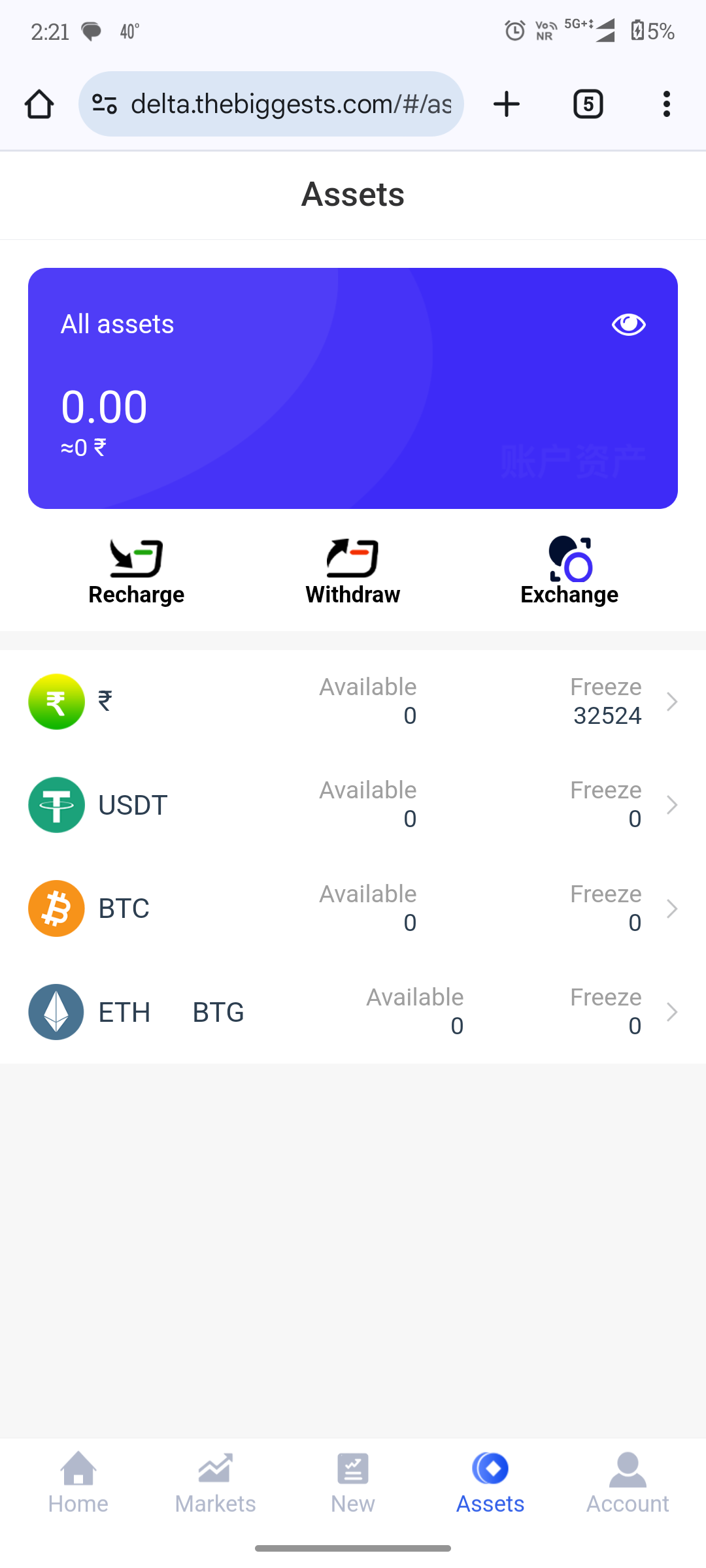Viewport: 706px width, 1568px height.
Task: Open the browser overflow menu
Action: pyautogui.click(x=666, y=104)
